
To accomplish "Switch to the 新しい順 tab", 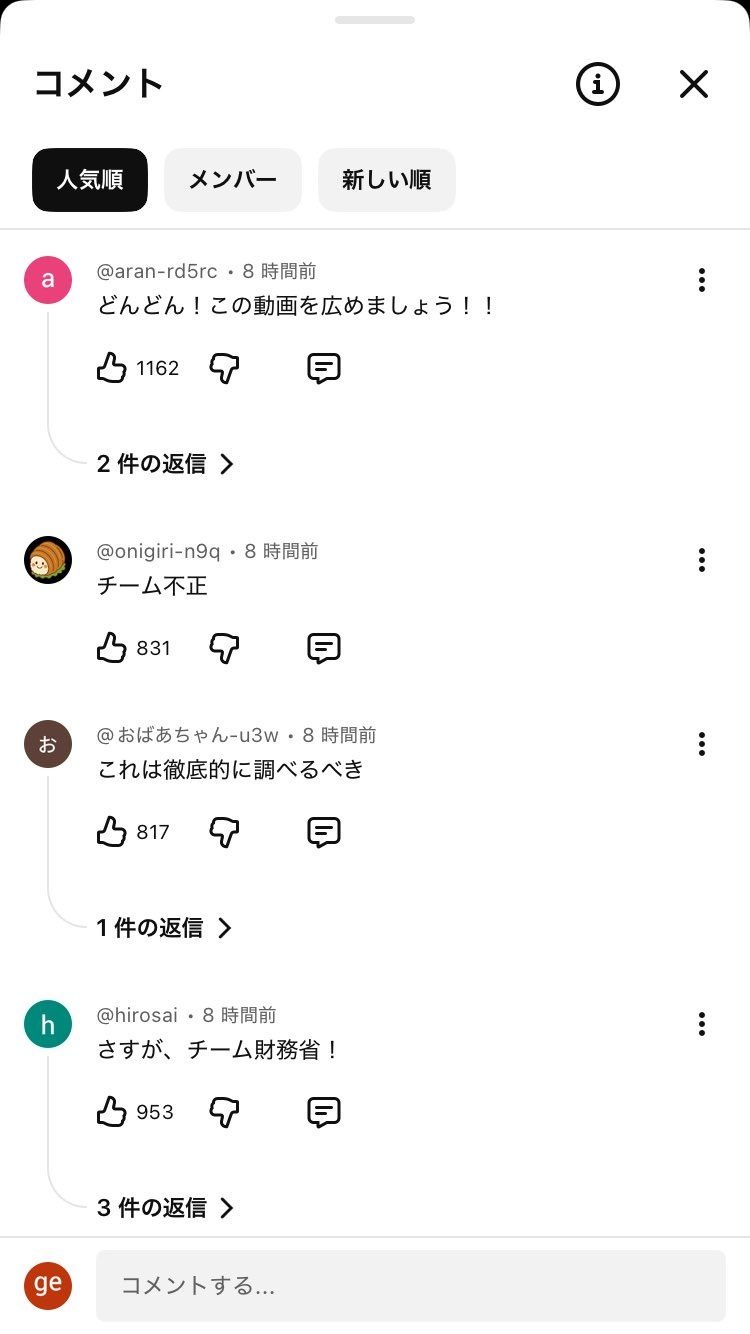I will (x=386, y=180).
